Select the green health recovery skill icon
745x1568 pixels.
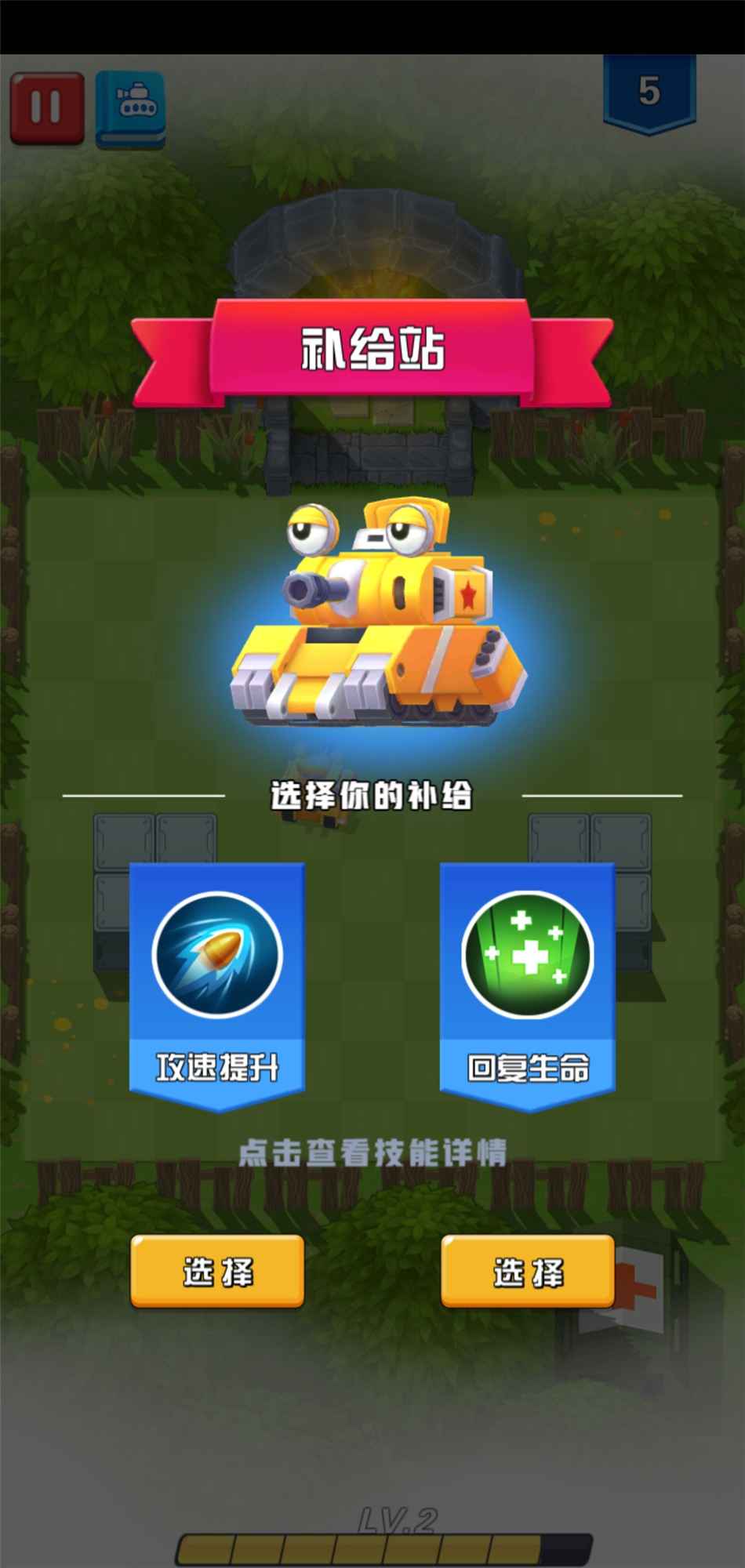(528, 953)
